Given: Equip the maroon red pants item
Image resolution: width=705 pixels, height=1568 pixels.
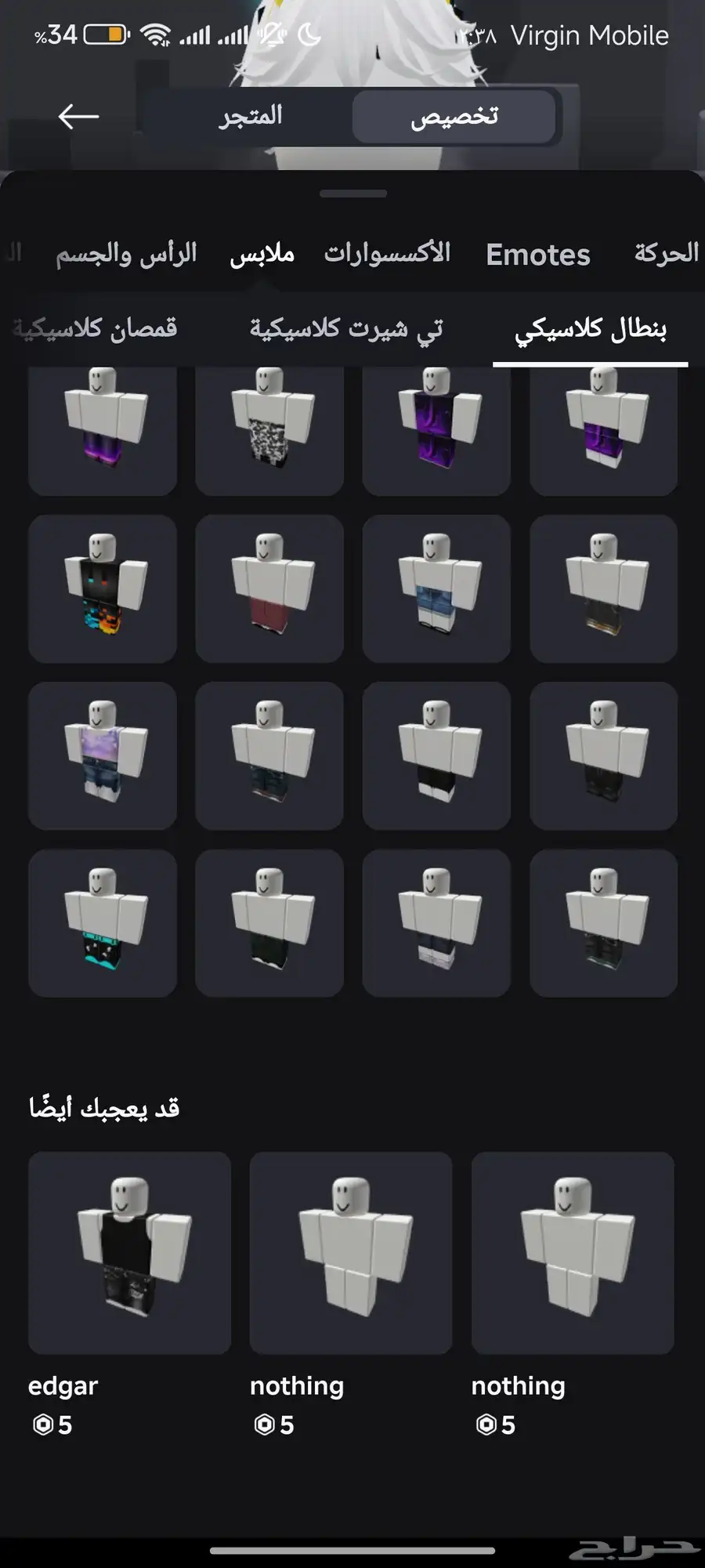Looking at the screenshot, I should (x=269, y=588).
